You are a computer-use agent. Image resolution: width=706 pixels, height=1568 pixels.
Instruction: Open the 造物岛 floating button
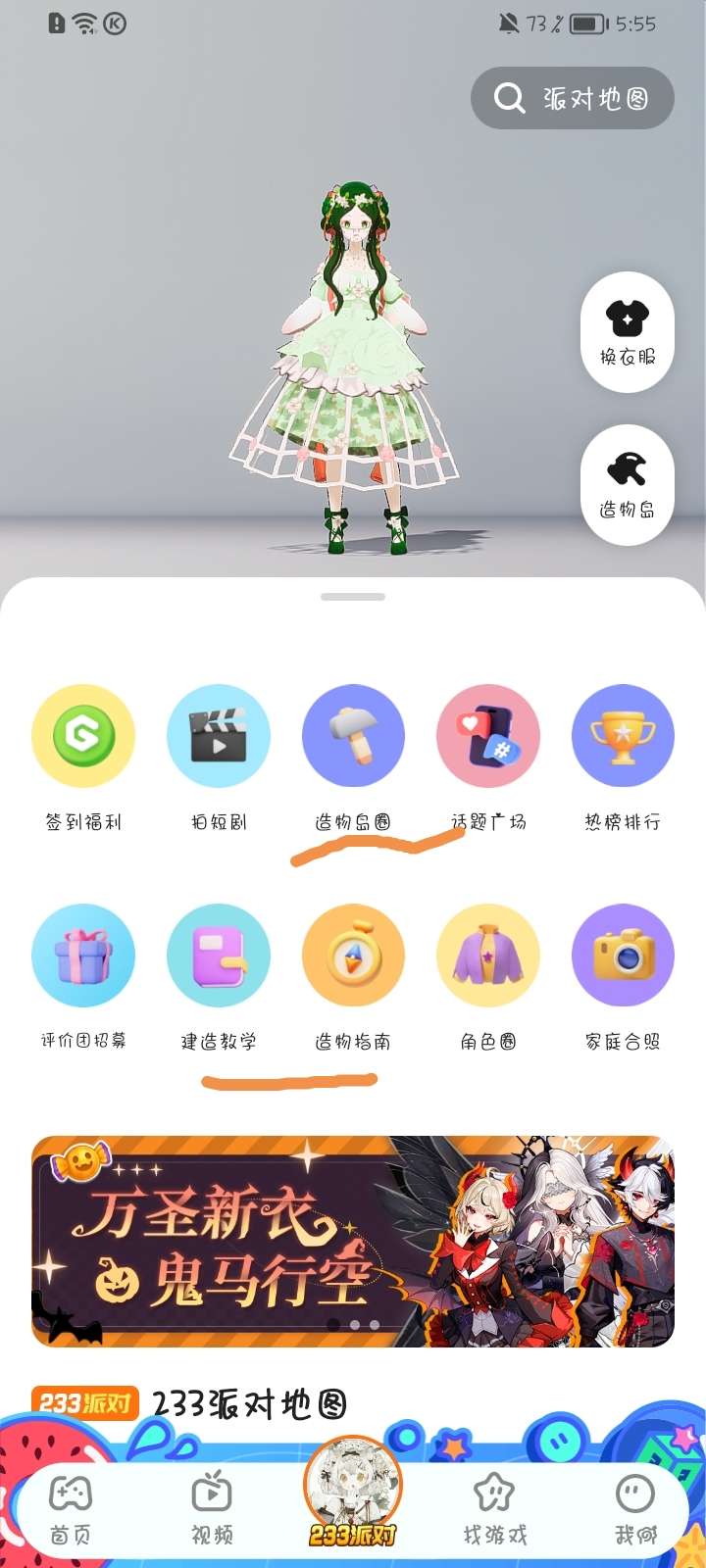(x=628, y=484)
